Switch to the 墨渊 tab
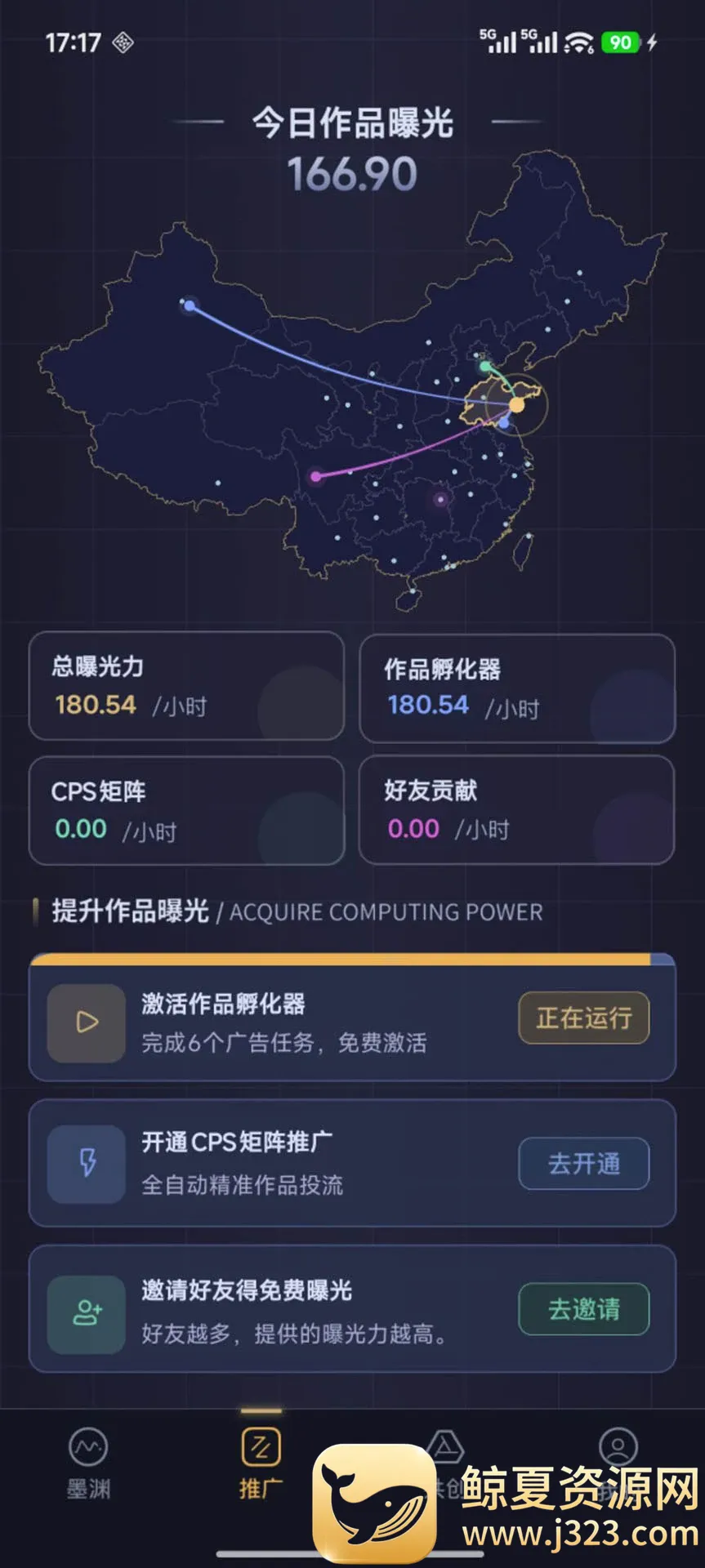 [88, 1463]
